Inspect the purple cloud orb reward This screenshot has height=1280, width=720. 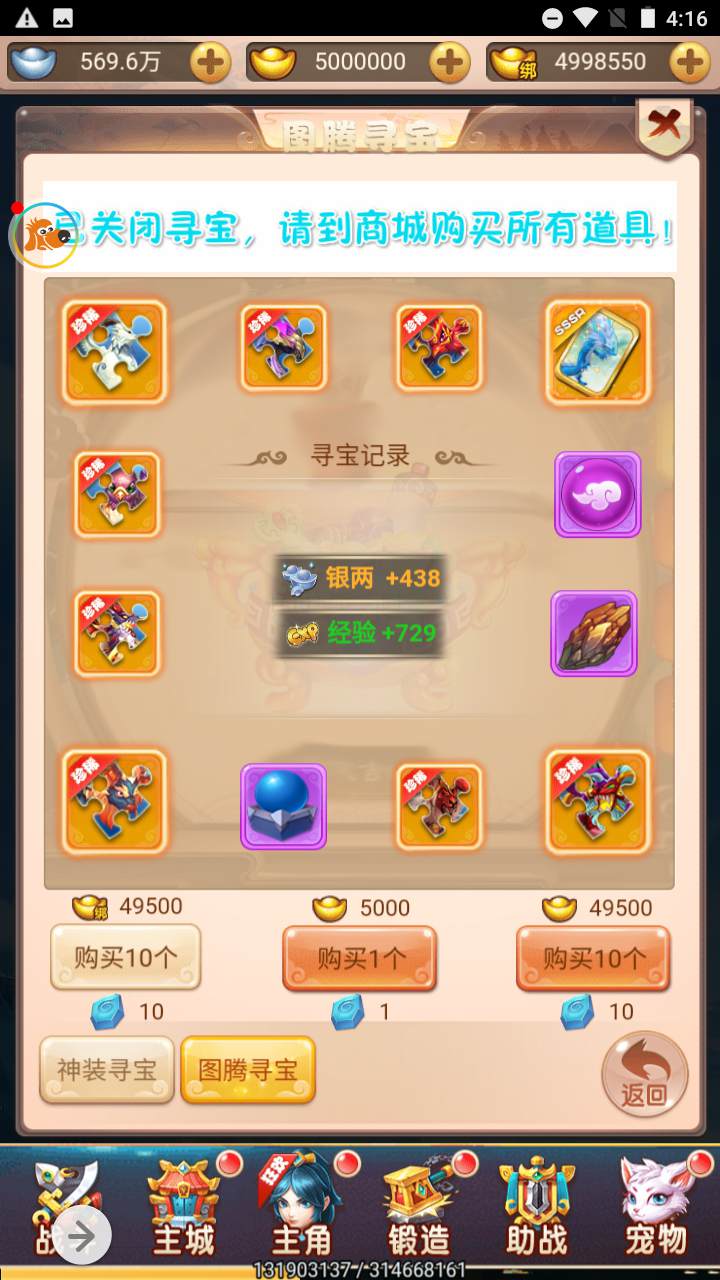pos(598,494)
